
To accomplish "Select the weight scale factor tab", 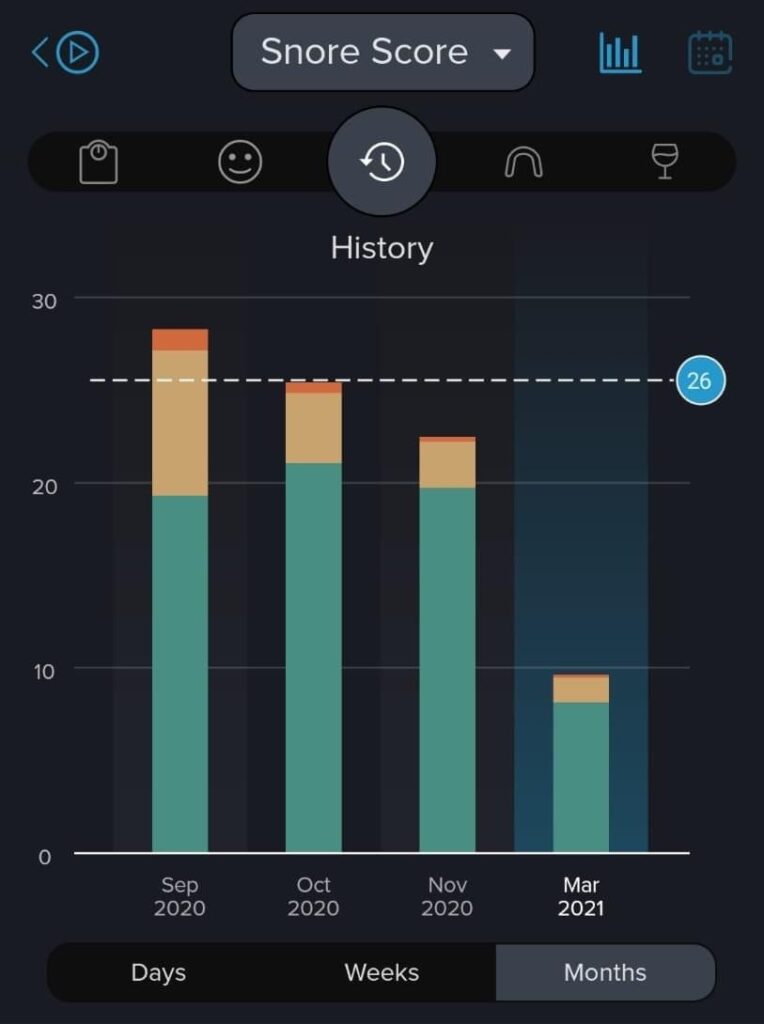I will 99,162.
